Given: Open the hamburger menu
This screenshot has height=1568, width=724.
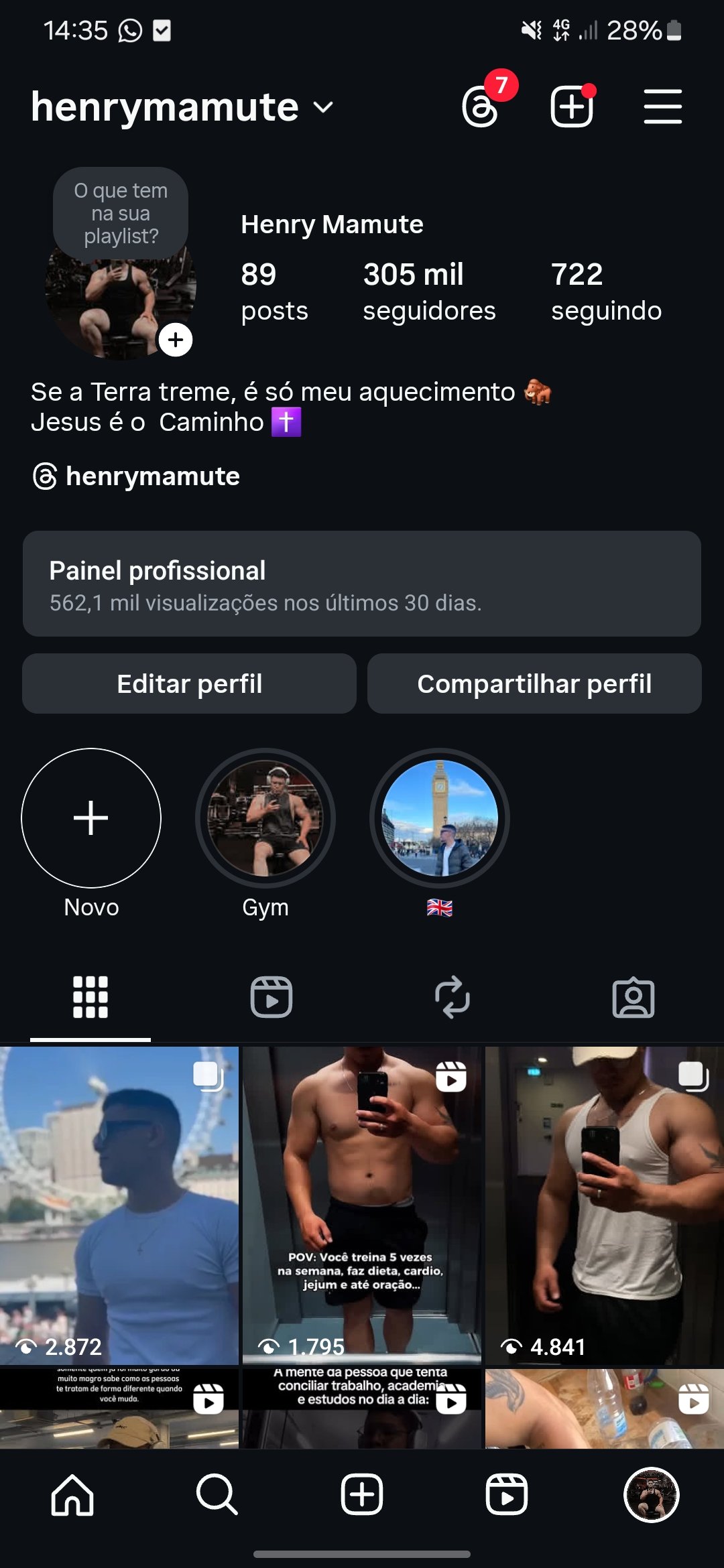Looking at the screenshot, I should pyautogui.click(x=662, y=107).
